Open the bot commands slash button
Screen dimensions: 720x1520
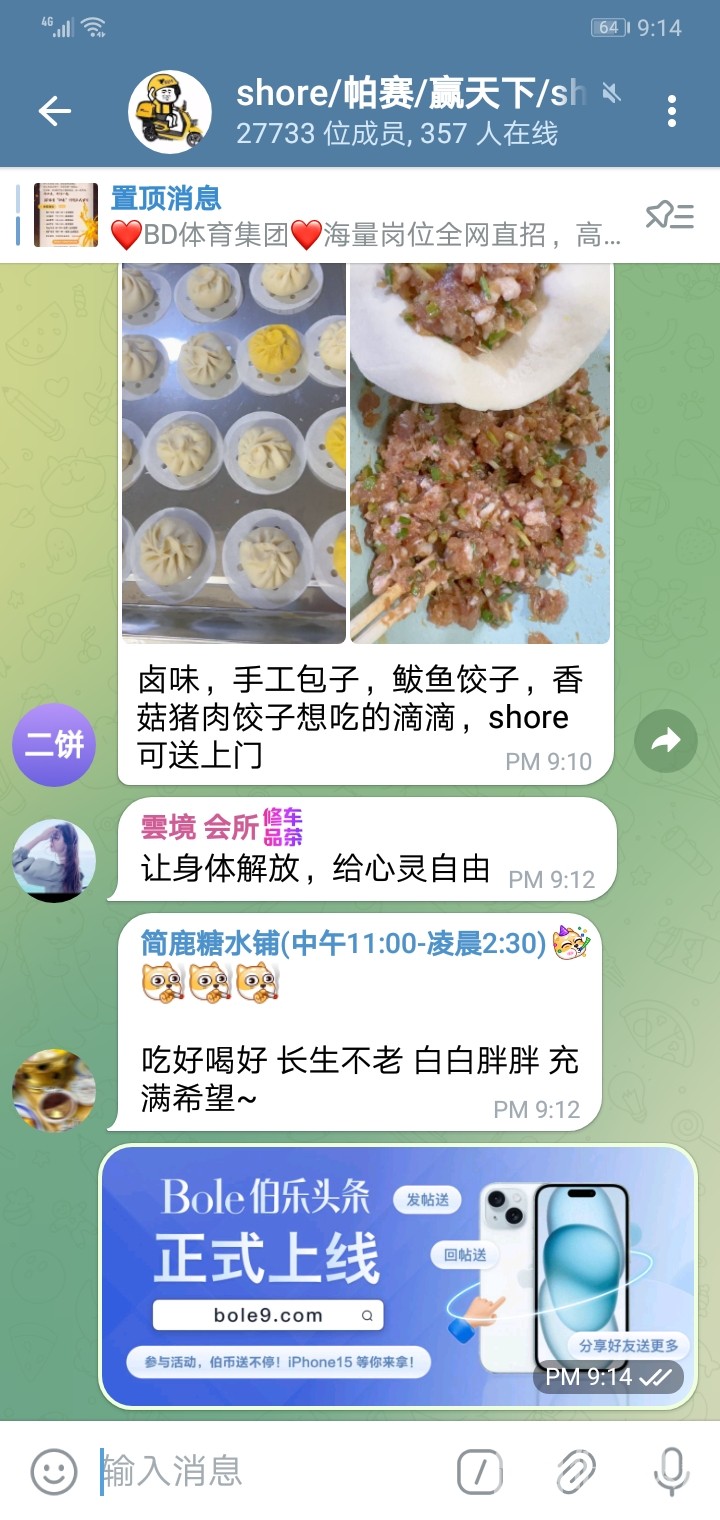[480, 1471]
